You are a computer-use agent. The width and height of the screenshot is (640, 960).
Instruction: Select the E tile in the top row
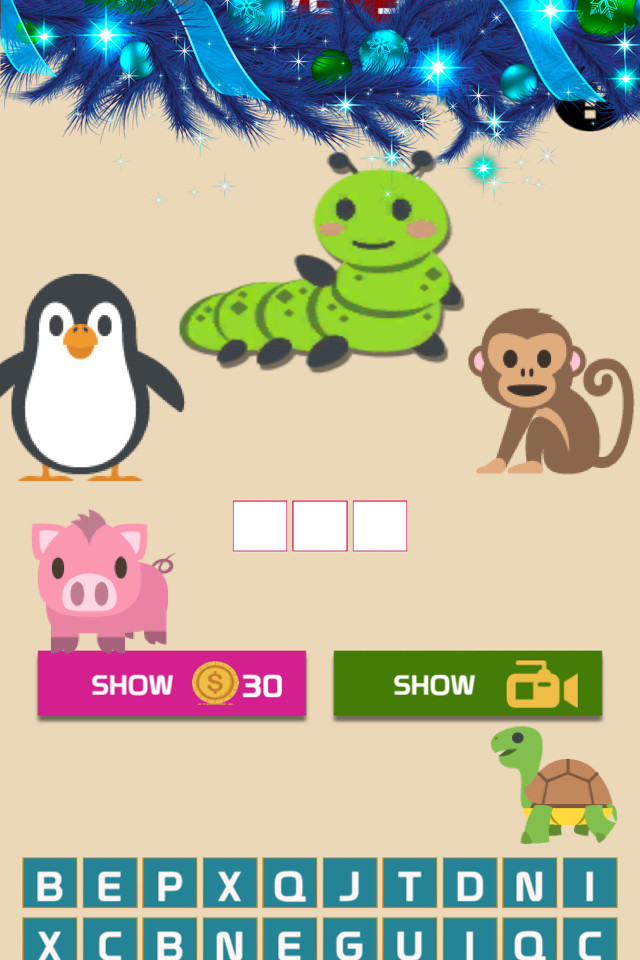(x=109, y=884)
